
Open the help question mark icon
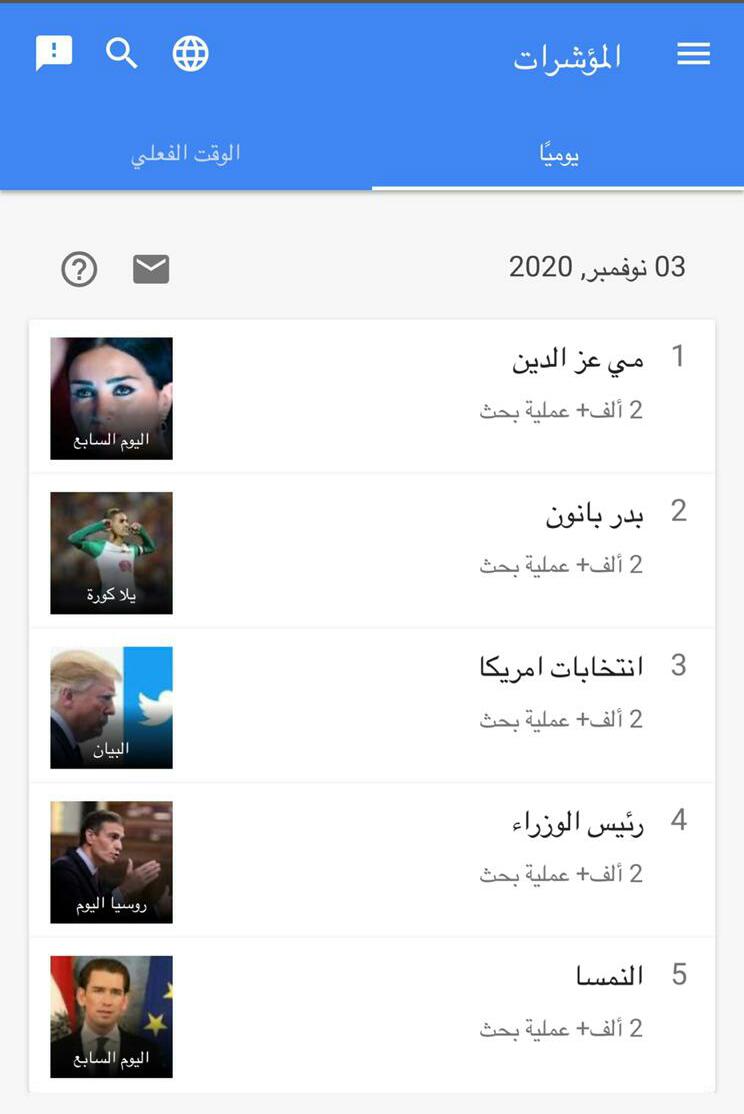(79, 269)
